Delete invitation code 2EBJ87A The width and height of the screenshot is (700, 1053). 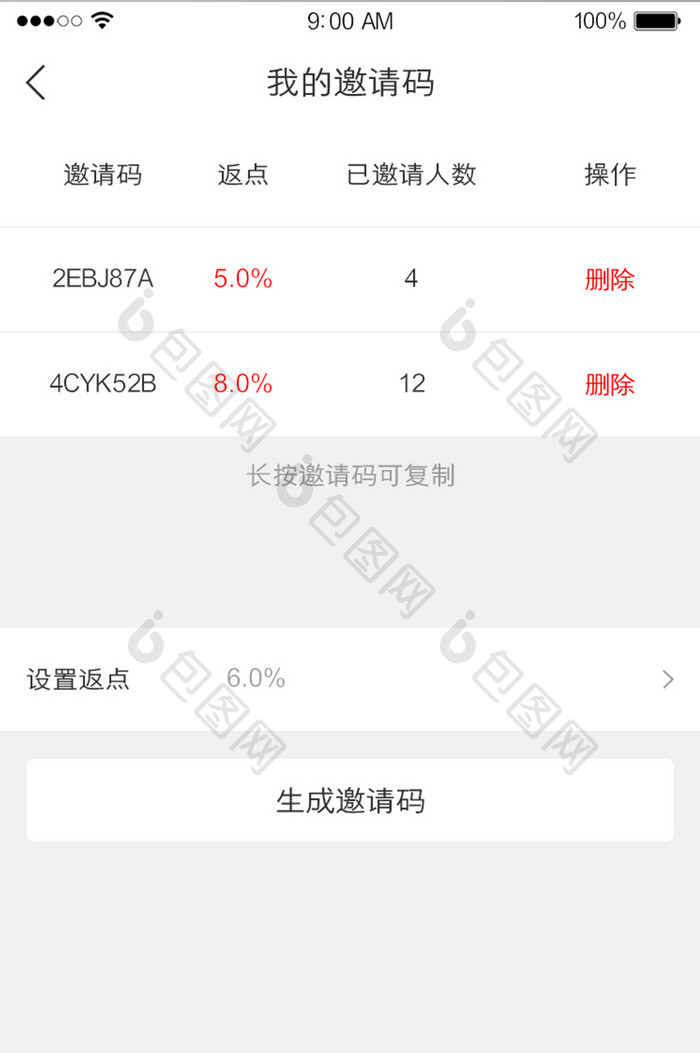[609, 279]
